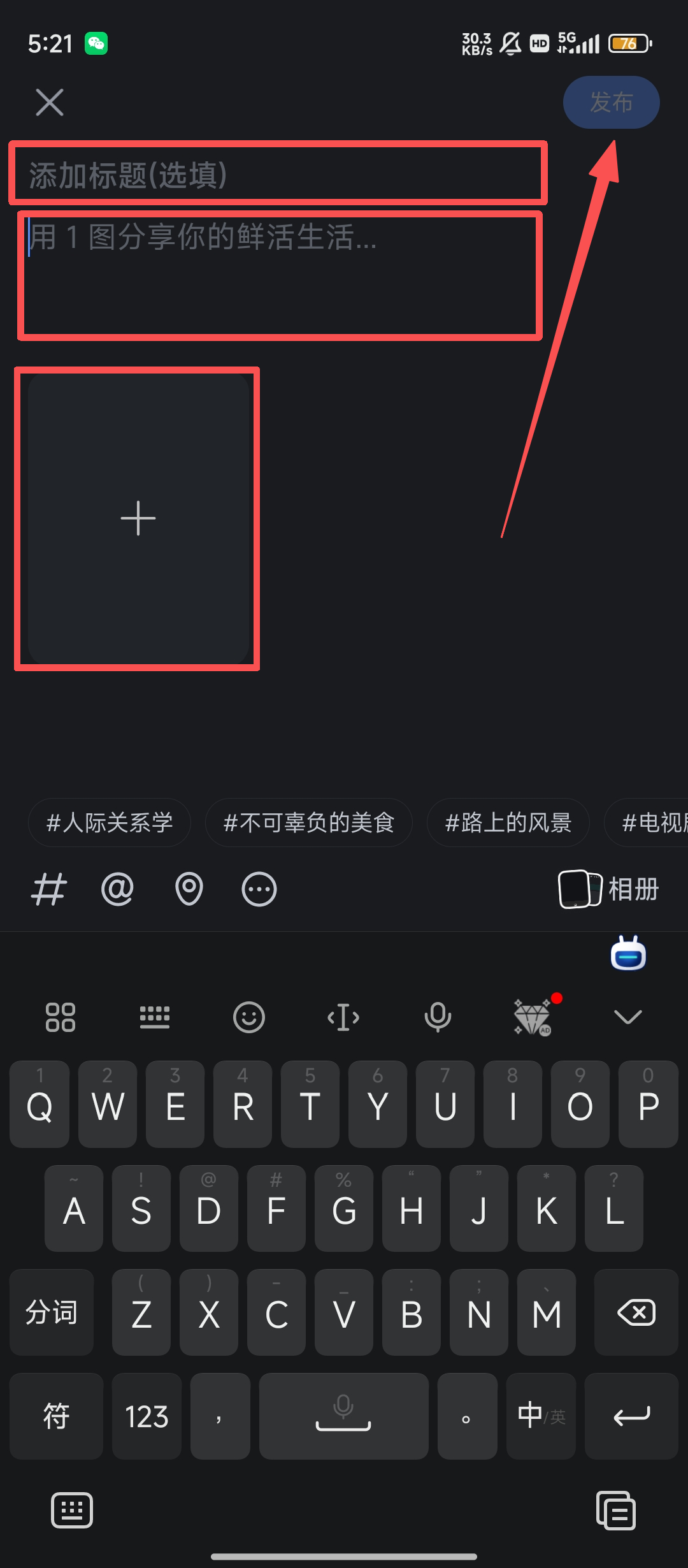Switch input language with 中/英 key
The image size is (688, 1568).
[541, 1416]
